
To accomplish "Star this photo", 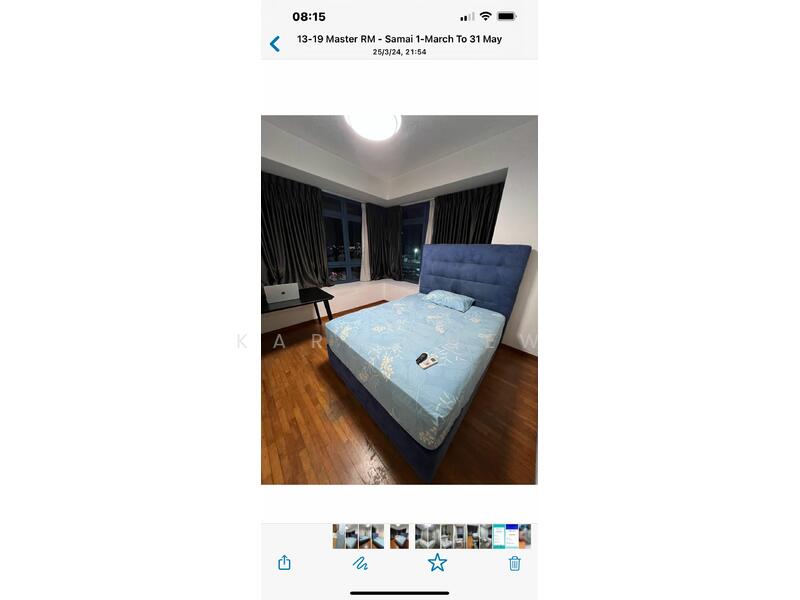I will pos(437,563).
